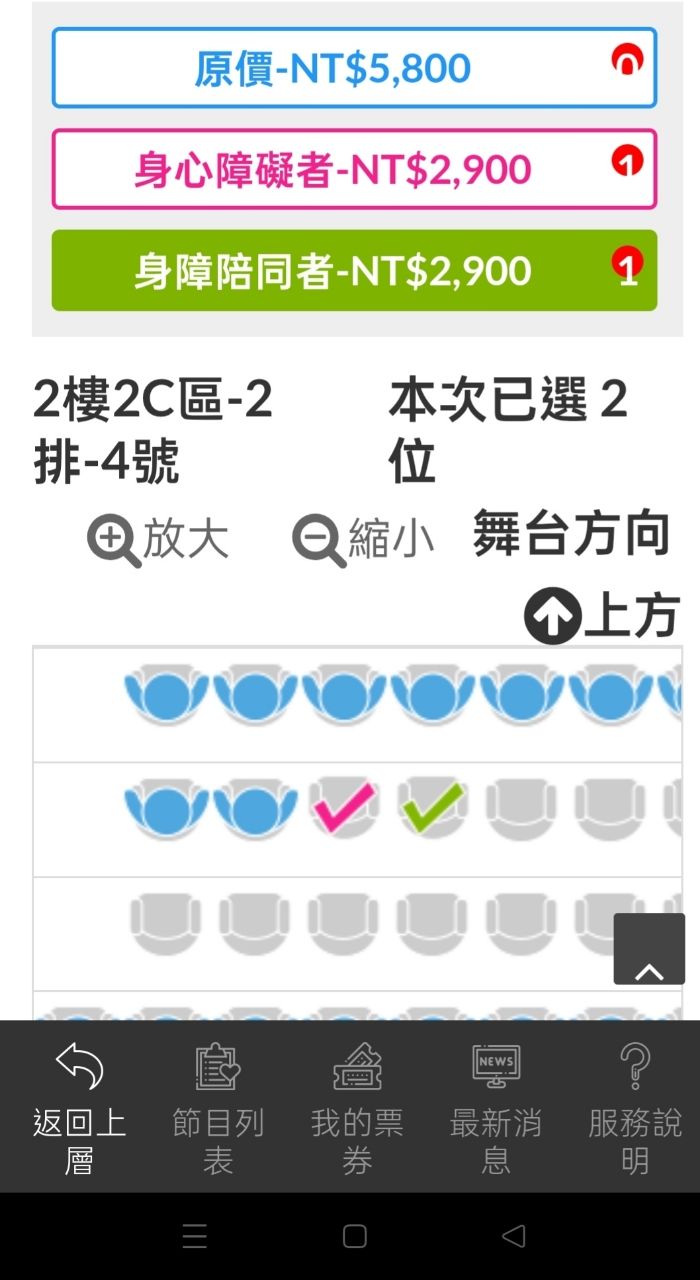Screen dimensions: 700x1280
Task: Zoom out the seat map with 縮小
Action: [363, 541]
